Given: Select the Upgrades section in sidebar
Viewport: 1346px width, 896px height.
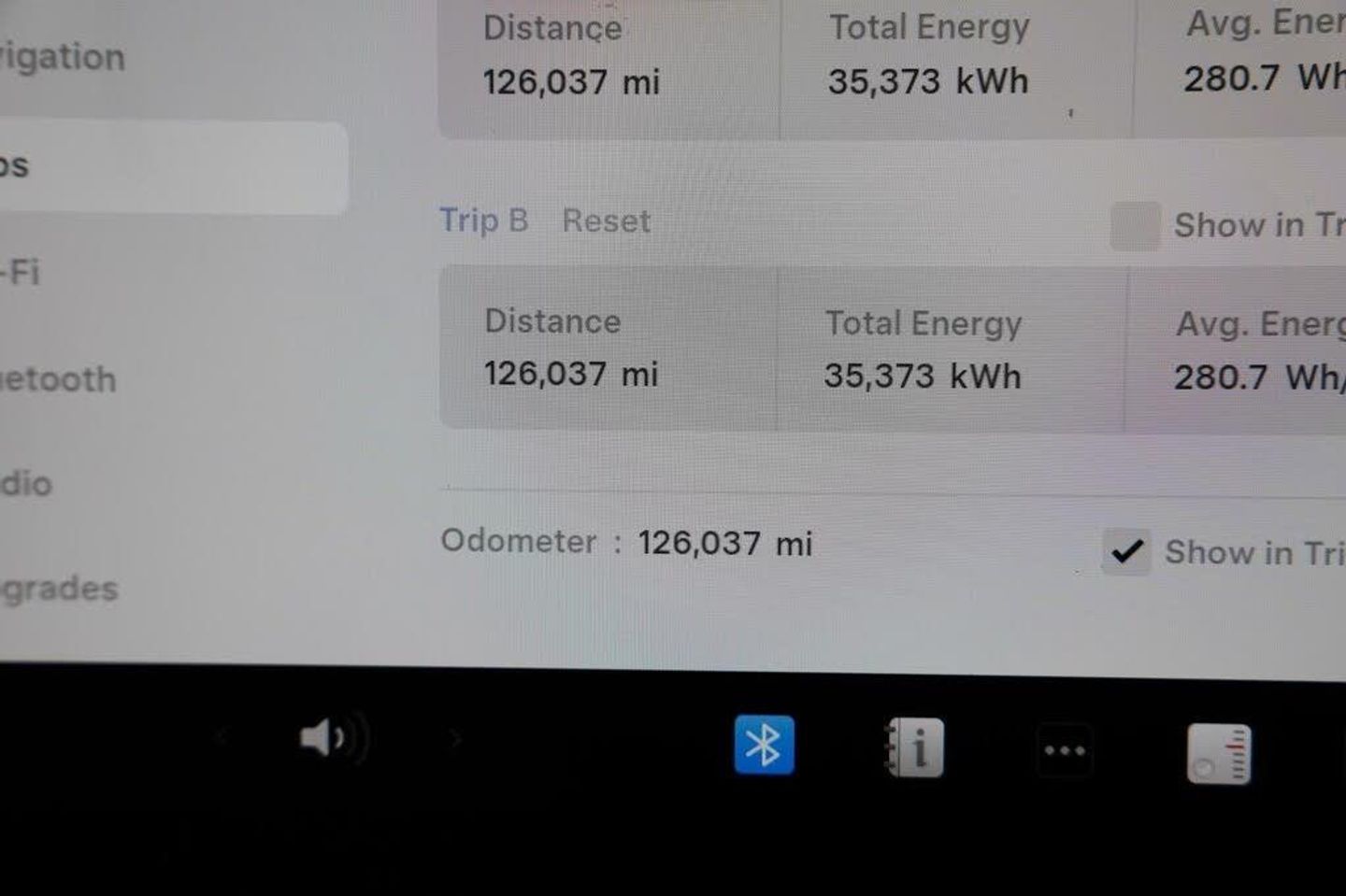Looking at the screenshot, I should coord(60,590).
